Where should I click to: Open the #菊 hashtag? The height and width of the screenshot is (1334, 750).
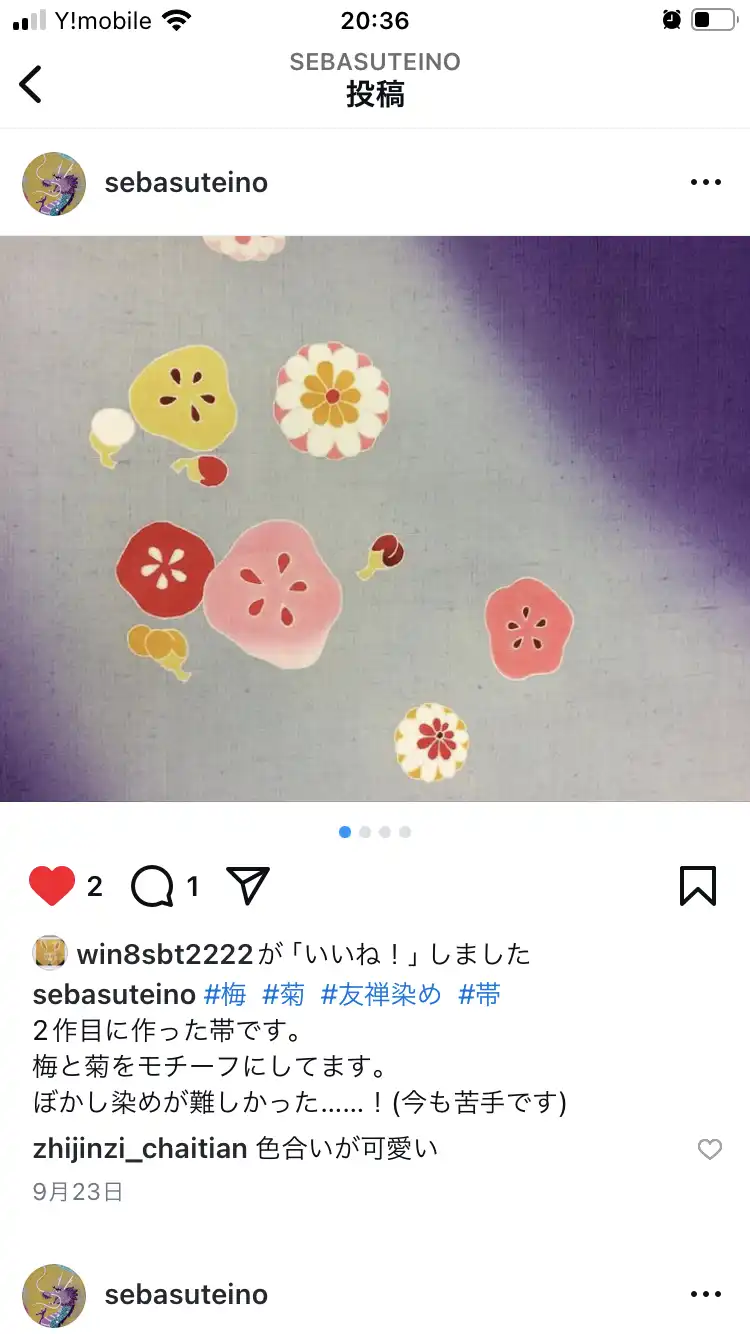(283, 995)
